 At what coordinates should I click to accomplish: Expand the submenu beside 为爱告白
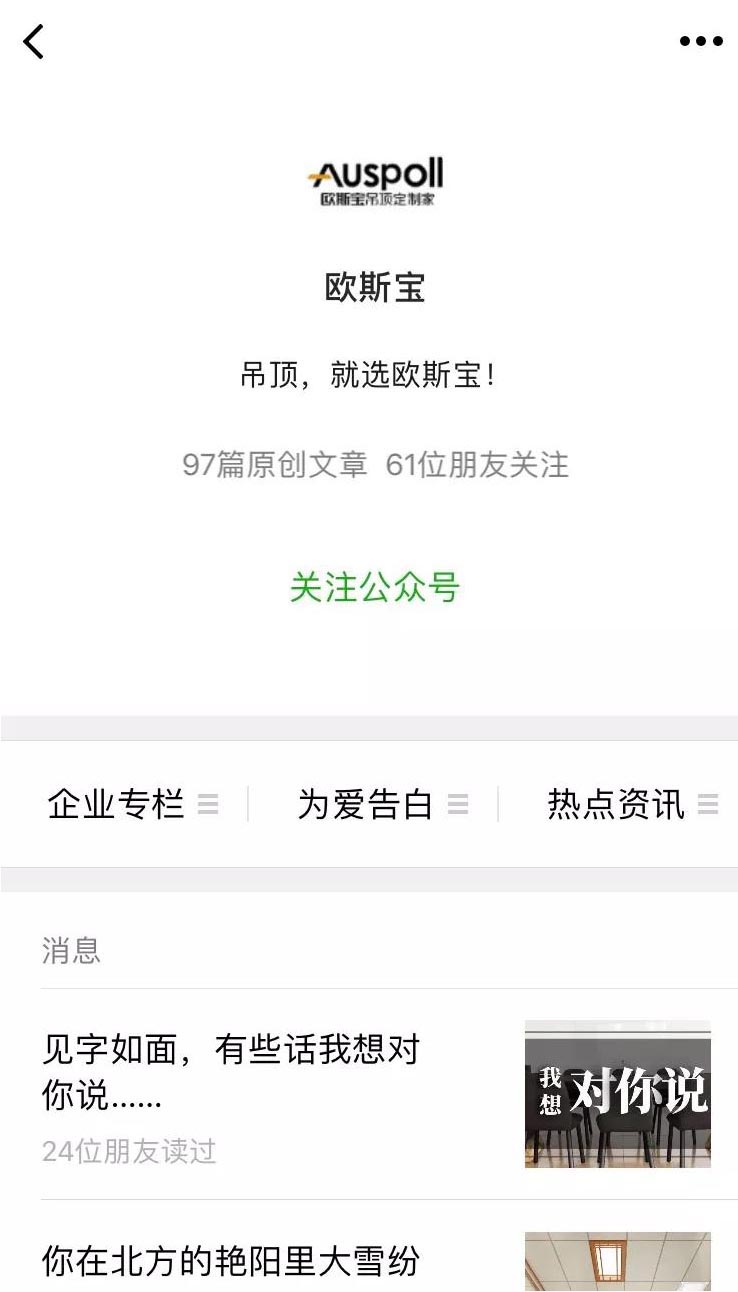[459, 803]
